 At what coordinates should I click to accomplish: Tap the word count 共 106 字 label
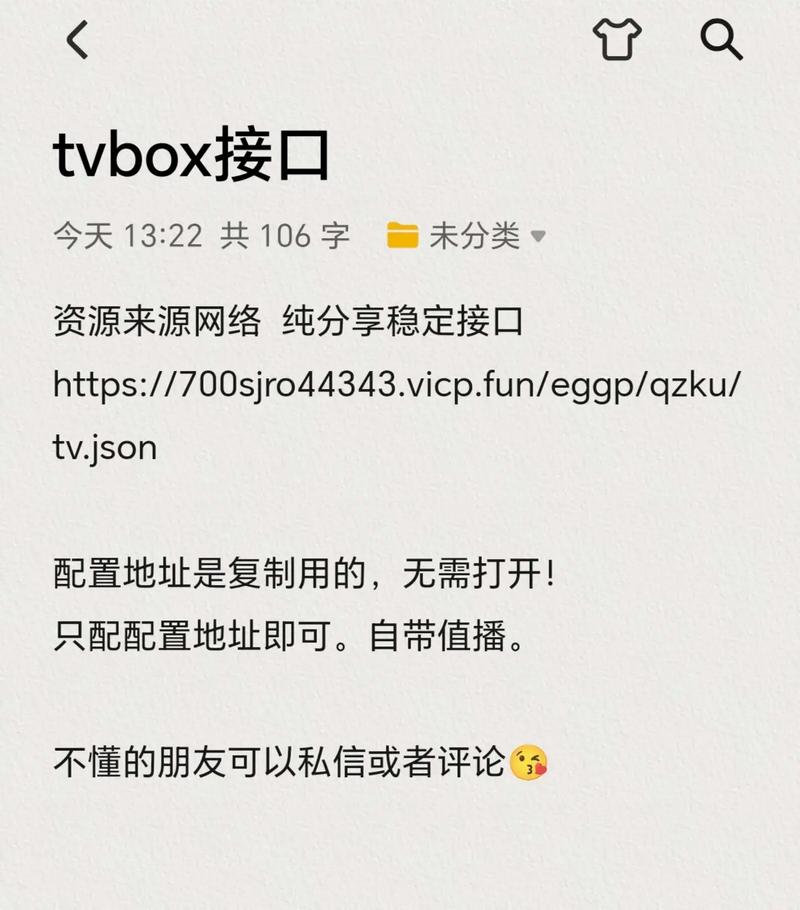click(283, 237)
